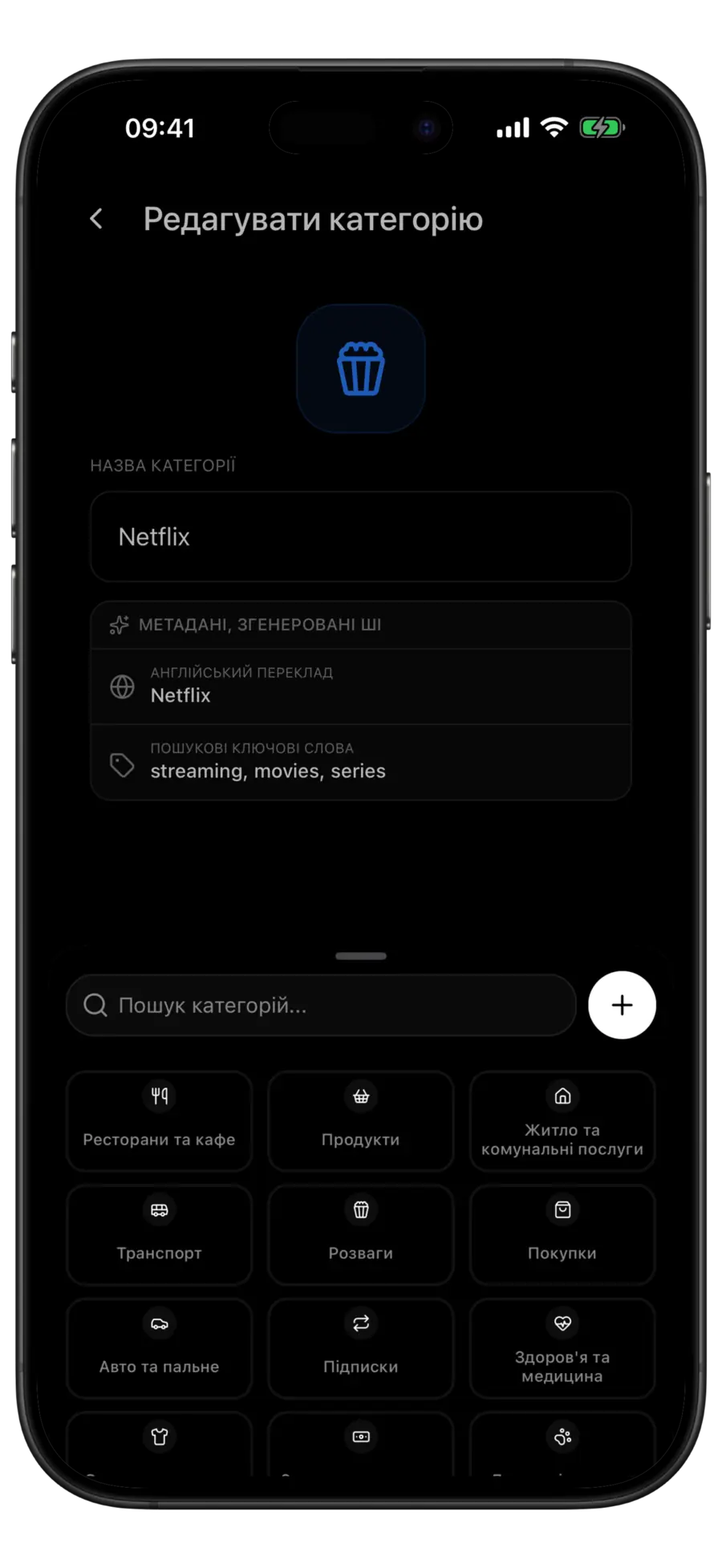Screen dimensions: 722x1568
Task: Change the popcorn category icon
Action: (x=361, y=368)
